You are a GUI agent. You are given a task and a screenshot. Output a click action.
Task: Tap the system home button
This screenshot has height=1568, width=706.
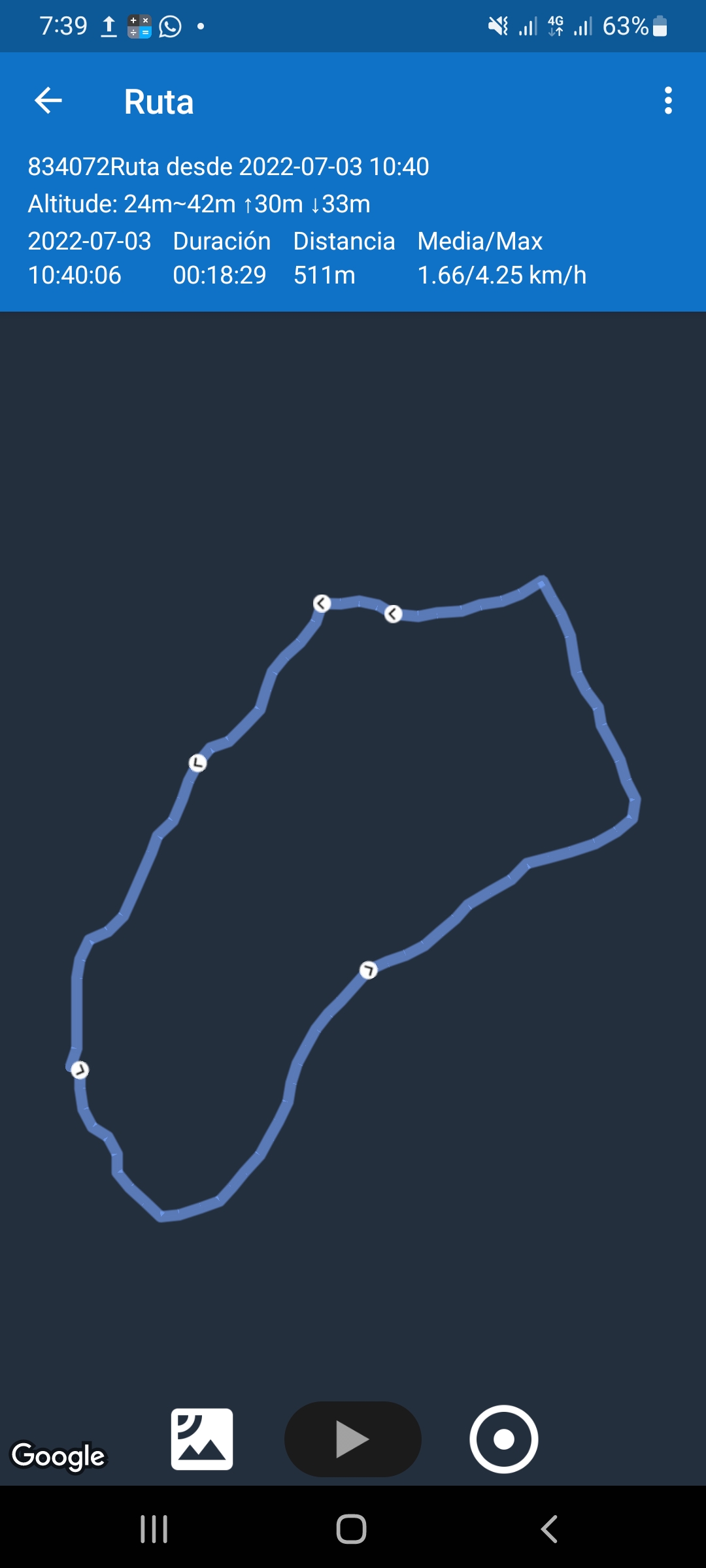pyautogui.click(x=351, y=1529)
